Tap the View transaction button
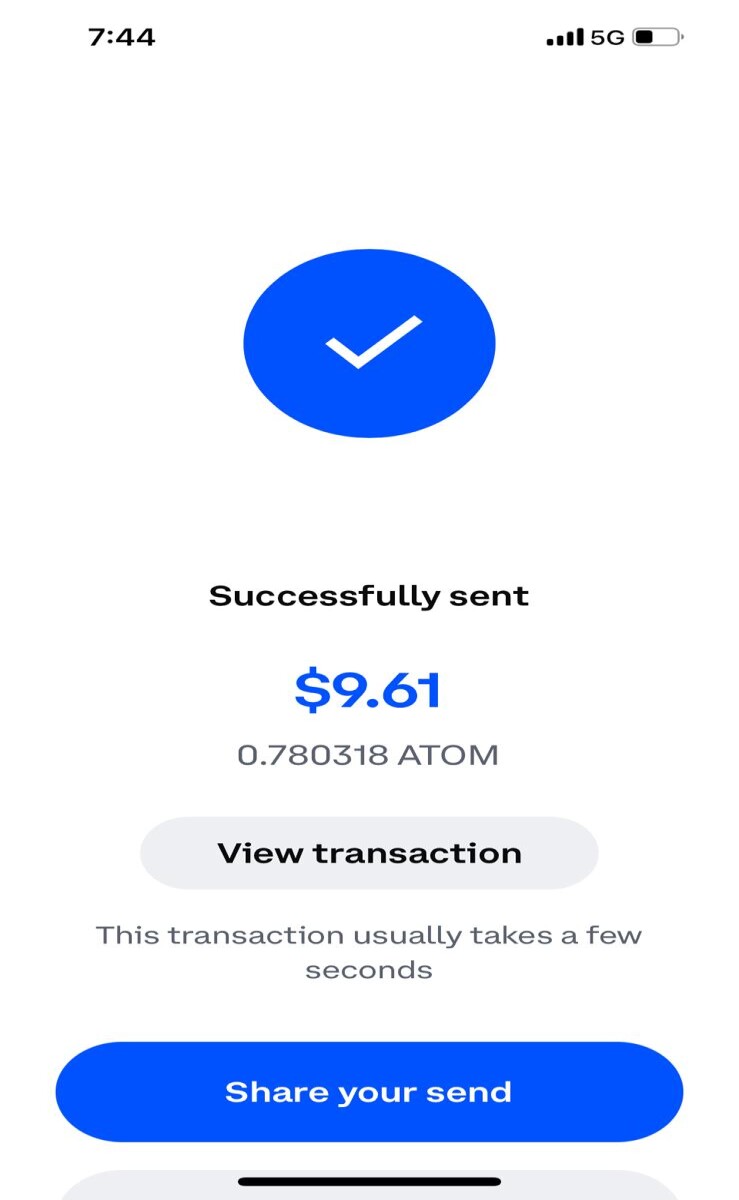The height and width of the screenshot is (1200, 739). [x=369, y=853]
